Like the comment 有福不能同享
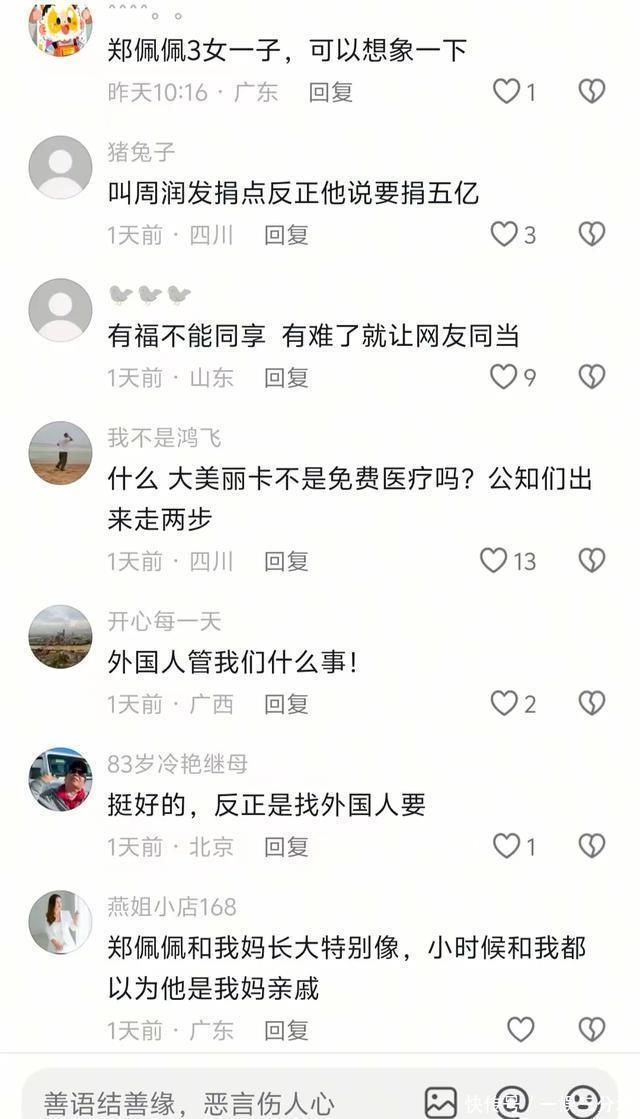This screenshot has width=640, height=1119. [x=503, y=377]
